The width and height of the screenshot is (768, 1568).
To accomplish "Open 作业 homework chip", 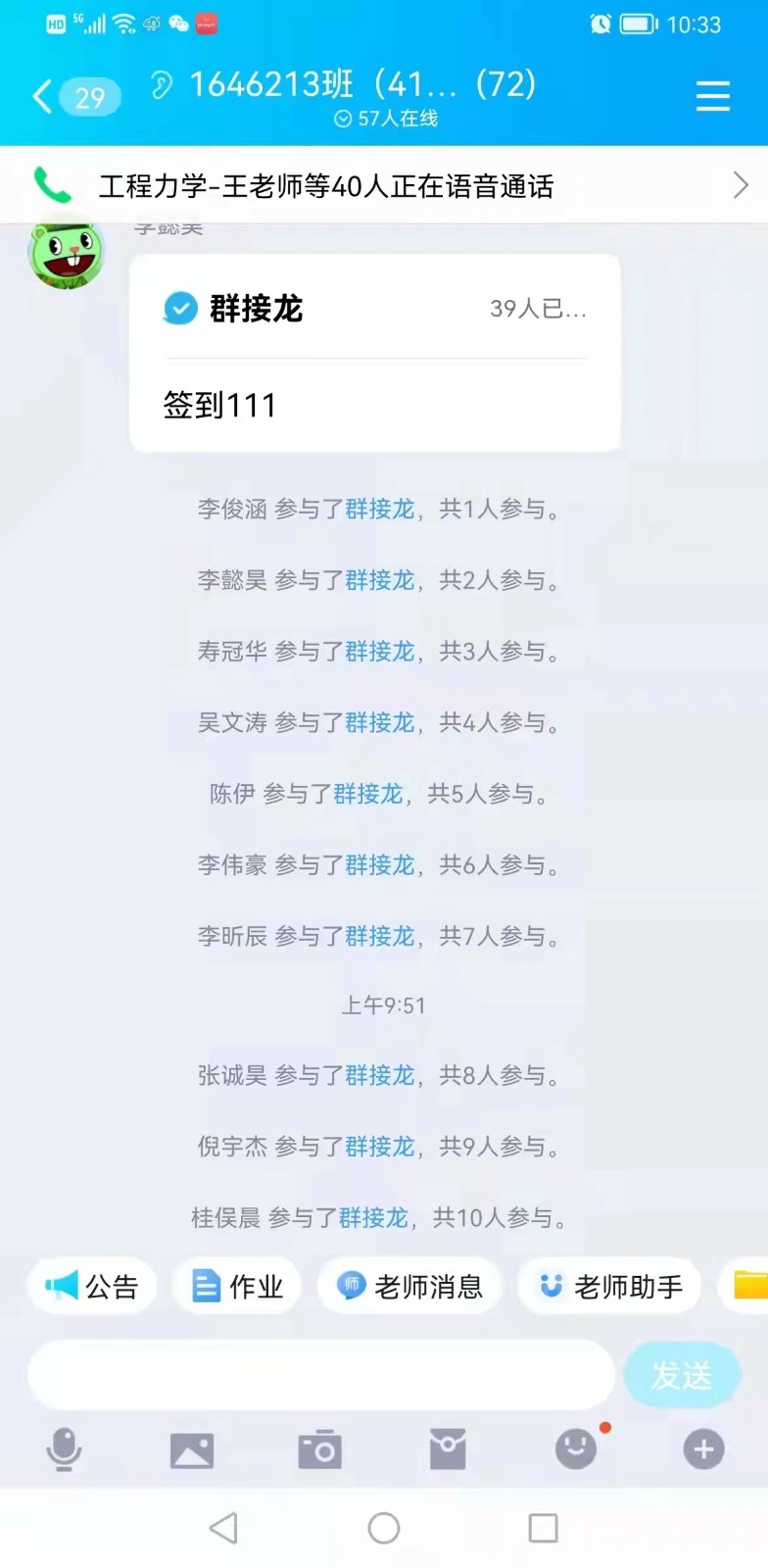I will click(236, 1286).
